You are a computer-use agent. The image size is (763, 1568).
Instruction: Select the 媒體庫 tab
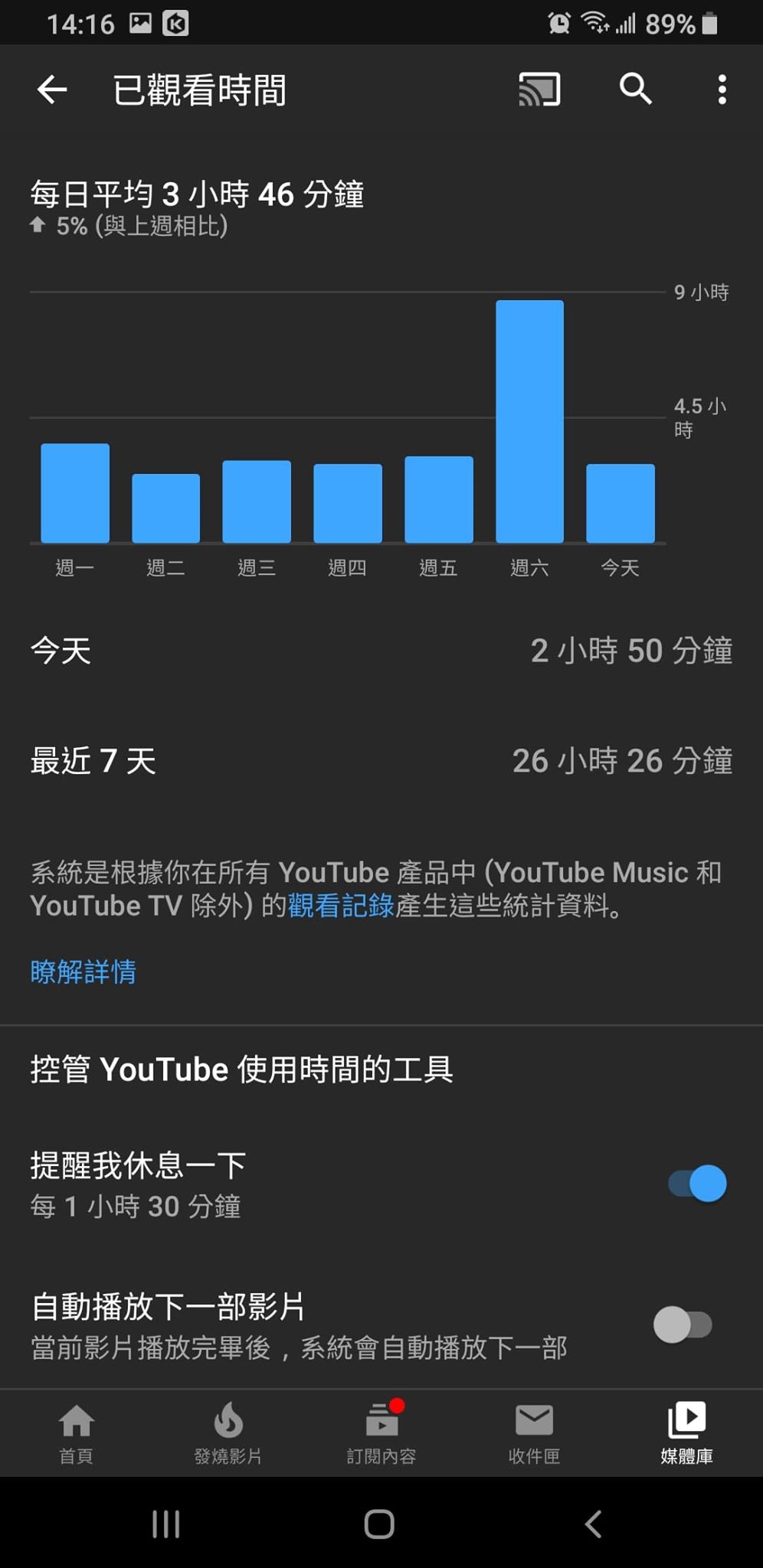(x=686, y=1433)
